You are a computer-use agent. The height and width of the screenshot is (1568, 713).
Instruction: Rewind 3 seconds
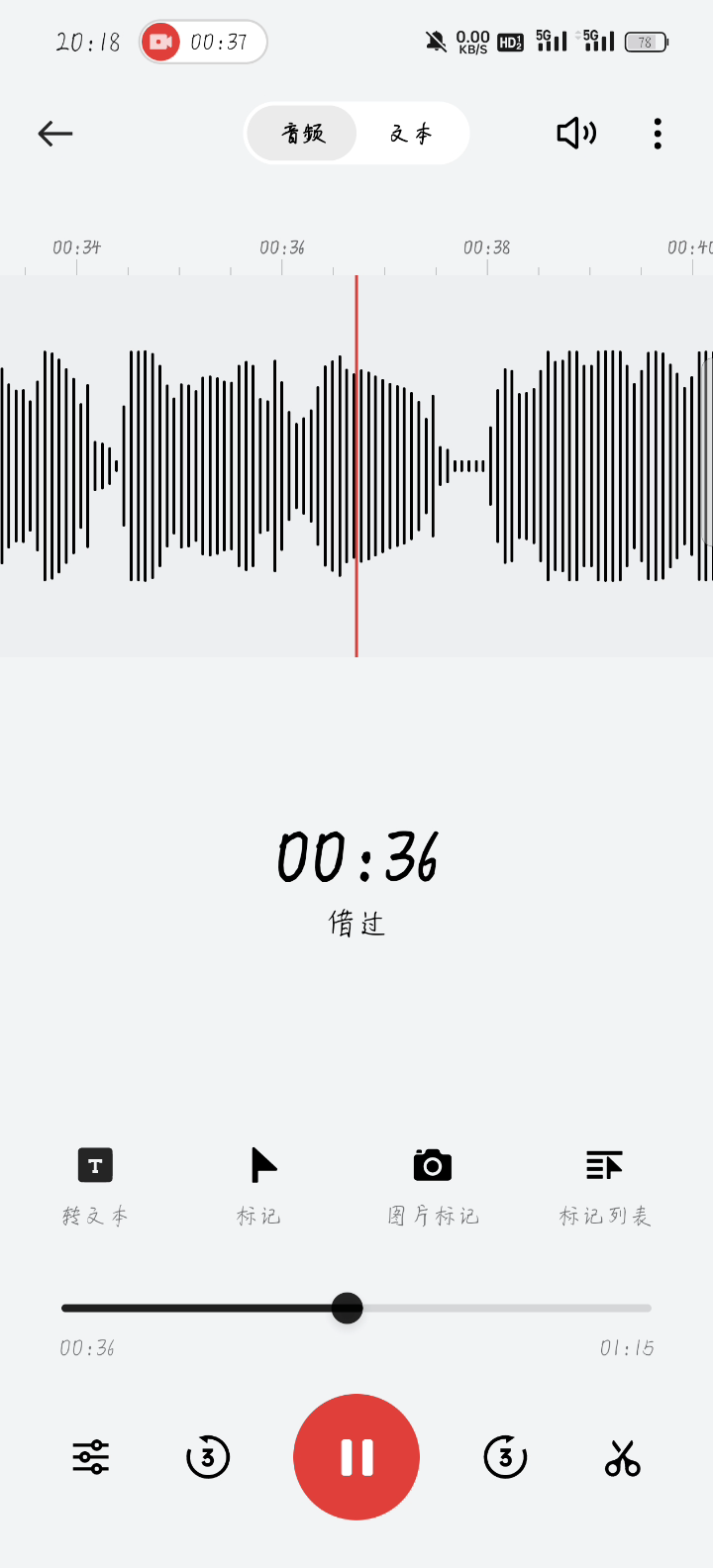208,1457
